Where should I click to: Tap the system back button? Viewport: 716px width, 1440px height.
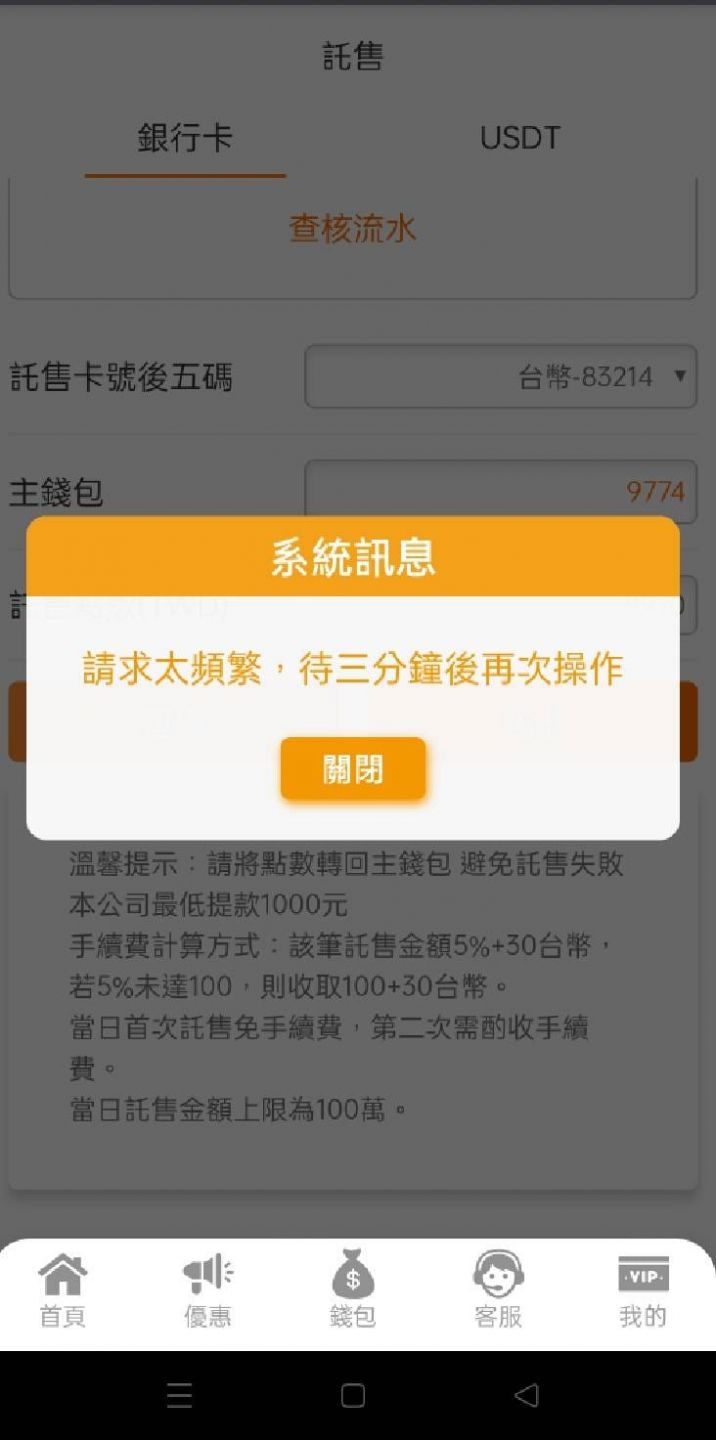click(527, 1396)
